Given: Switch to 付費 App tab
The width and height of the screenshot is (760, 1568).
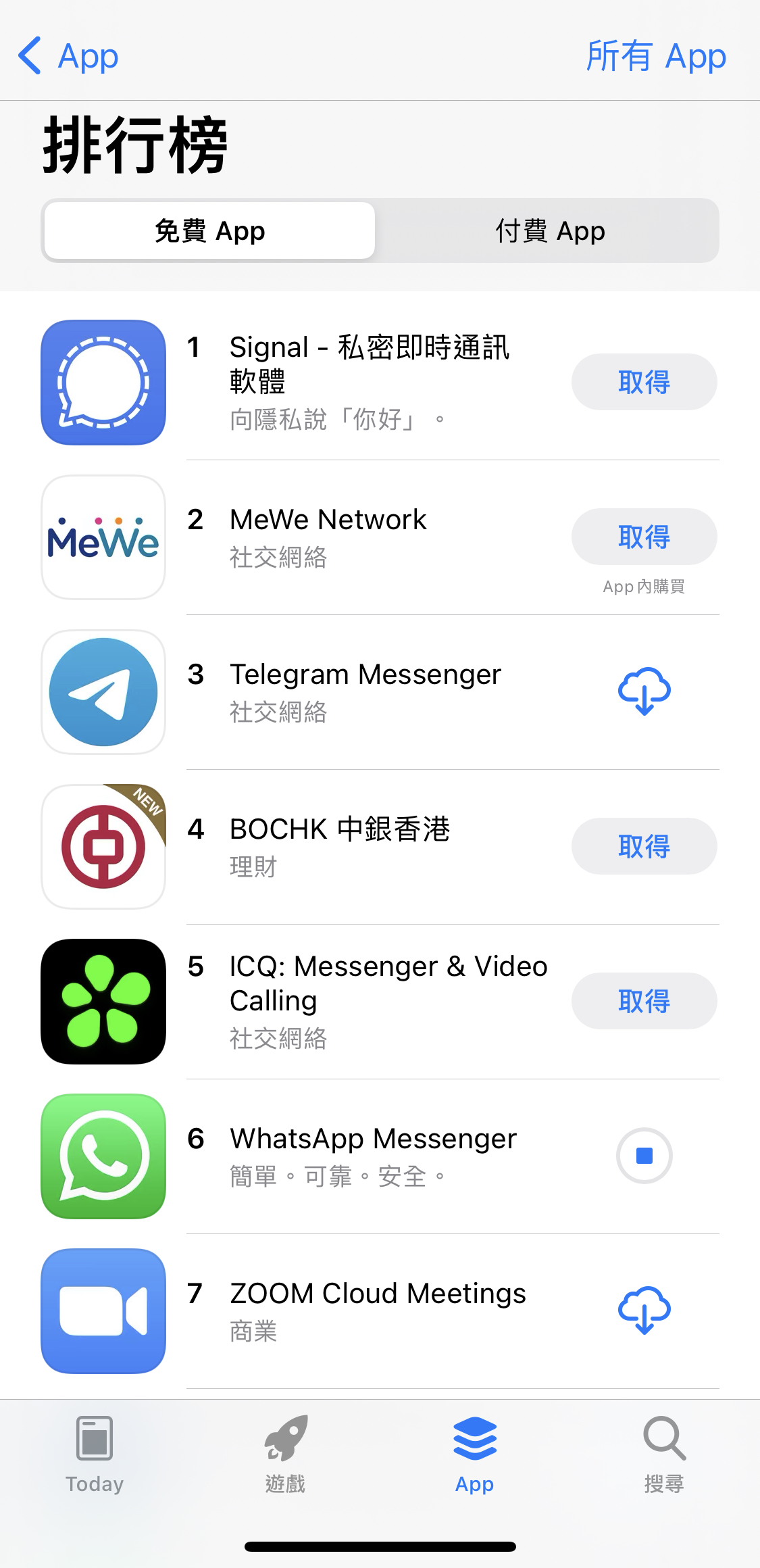Looking at the screenshot, I should coord(550,231).
